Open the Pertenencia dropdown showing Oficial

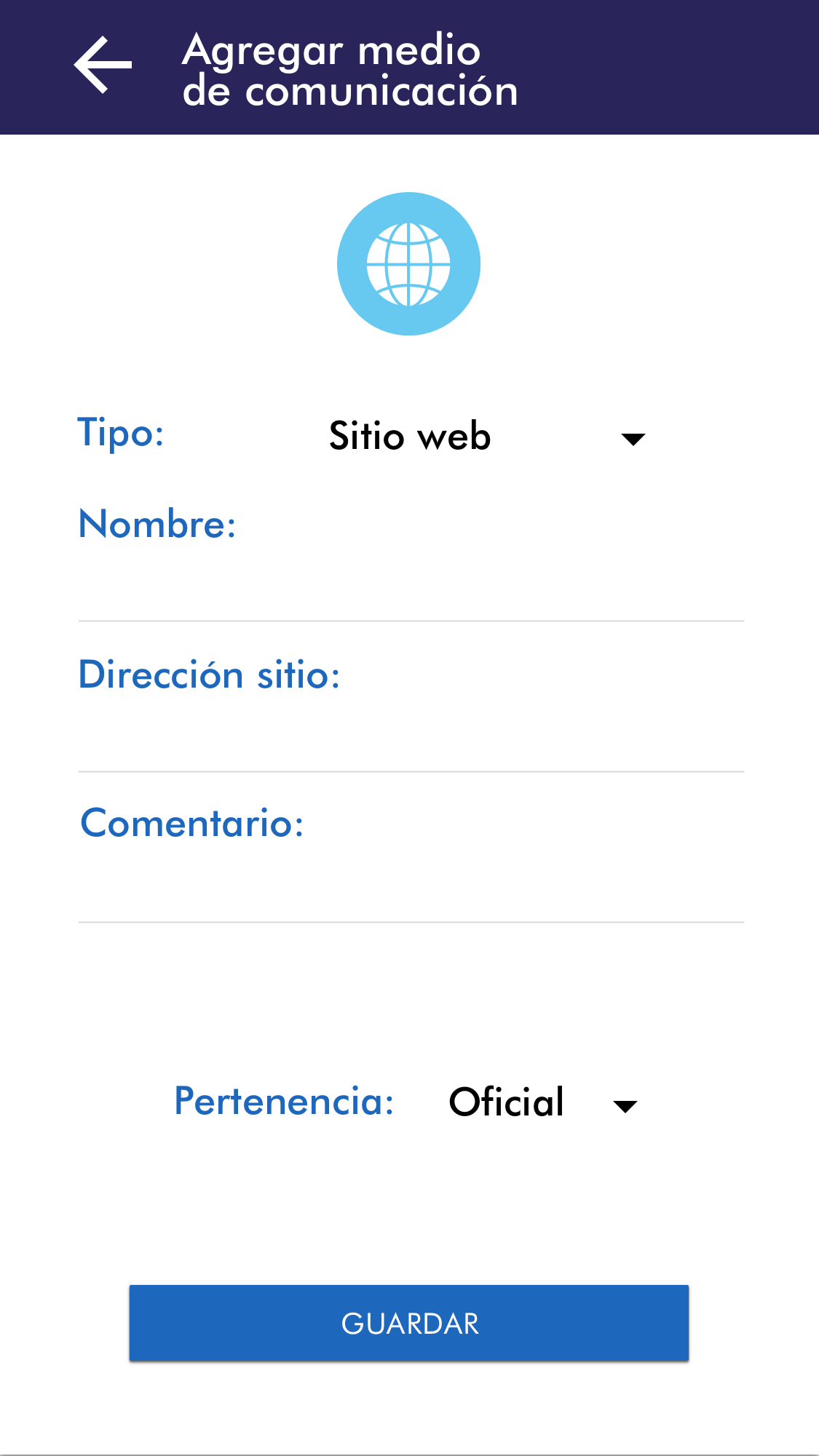tap(542, 1103)
